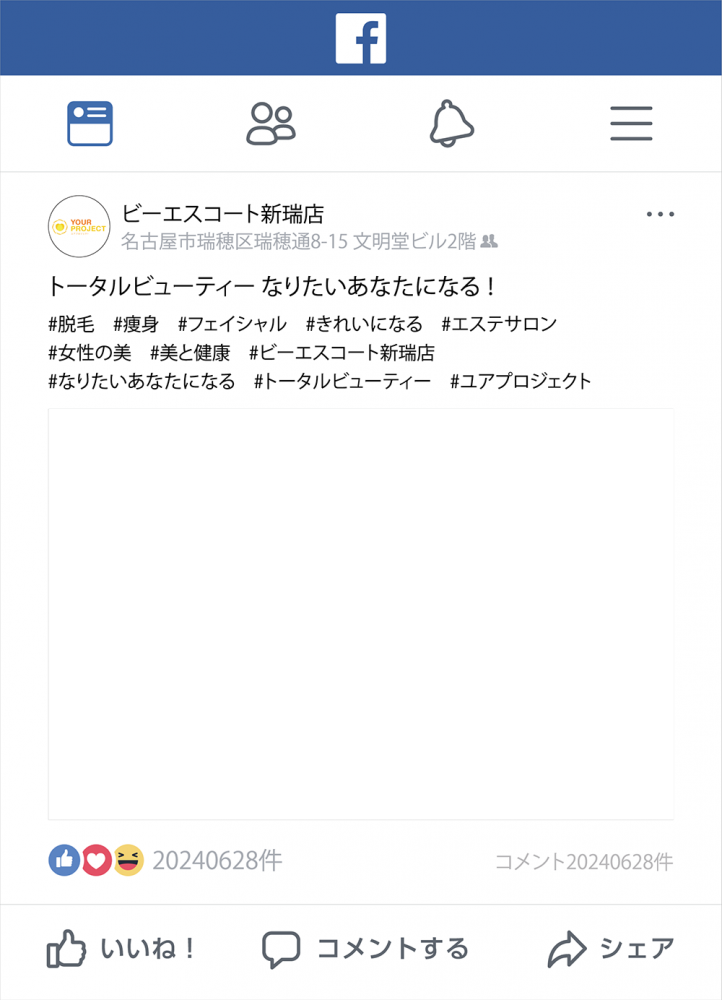View the reactions list on the post
The width and height of the screenshot is (722, 1000).
[165, 860]
